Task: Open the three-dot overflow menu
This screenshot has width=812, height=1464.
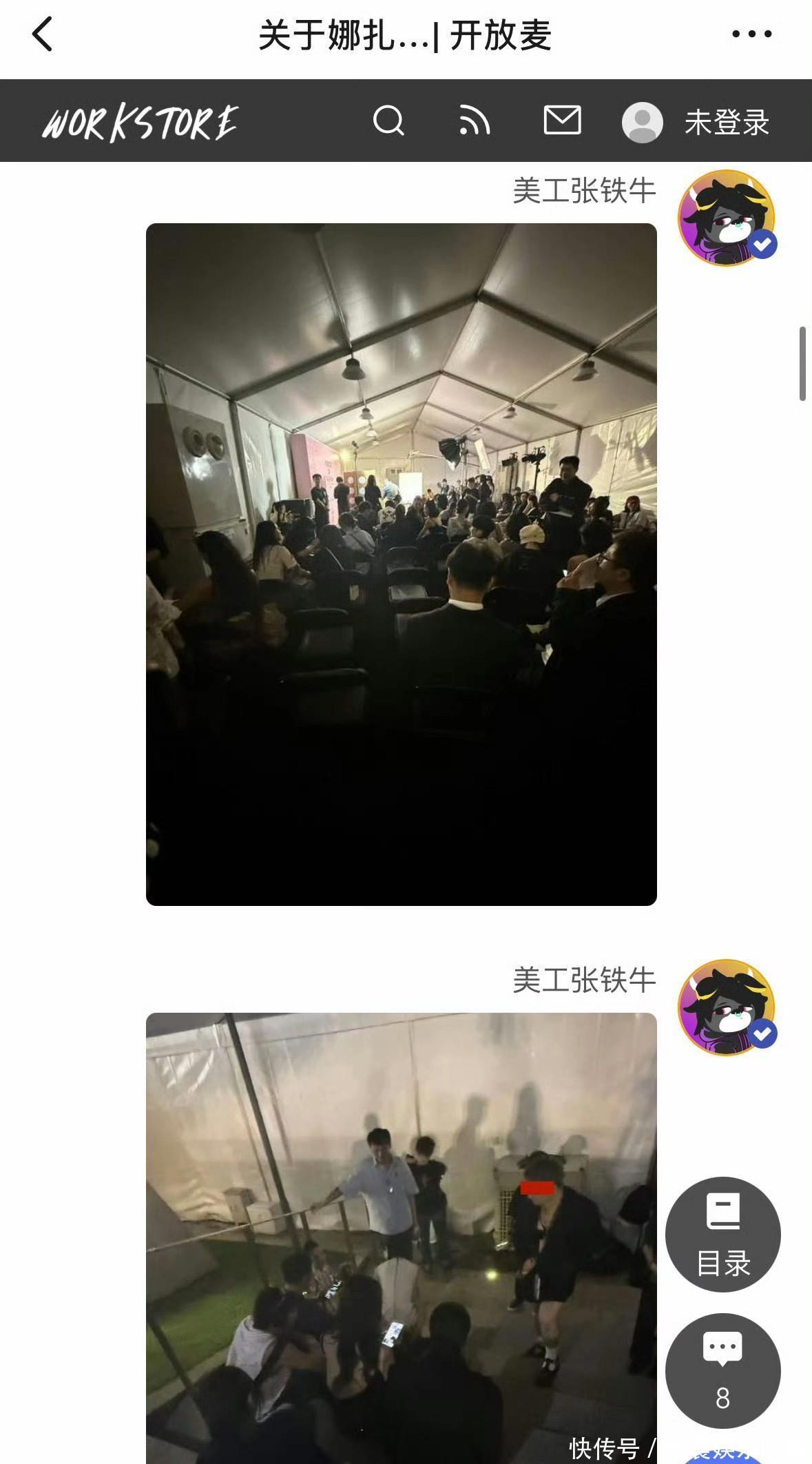Action: [x=751, y=34]
